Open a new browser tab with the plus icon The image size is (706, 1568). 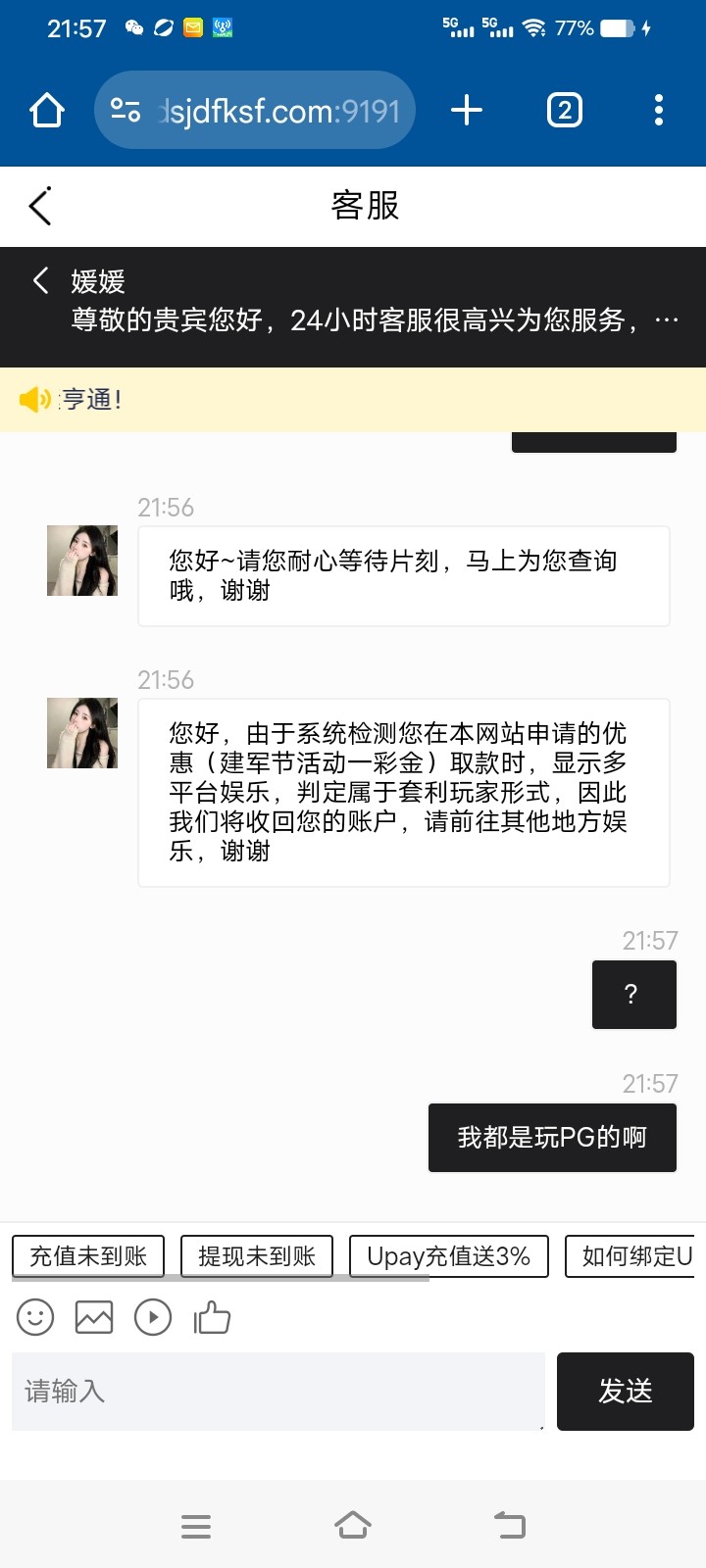coord(467,110)
